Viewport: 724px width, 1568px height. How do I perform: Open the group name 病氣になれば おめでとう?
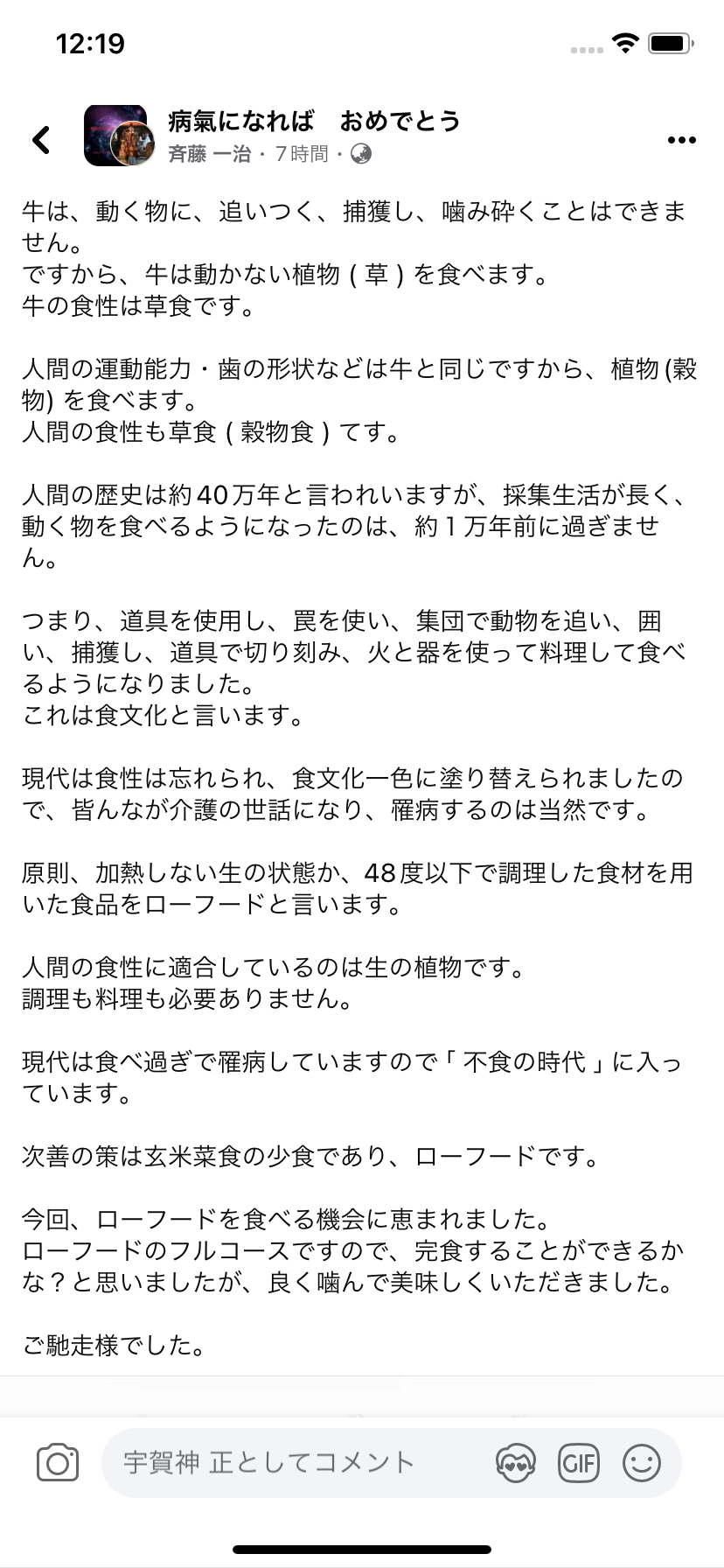314,122
